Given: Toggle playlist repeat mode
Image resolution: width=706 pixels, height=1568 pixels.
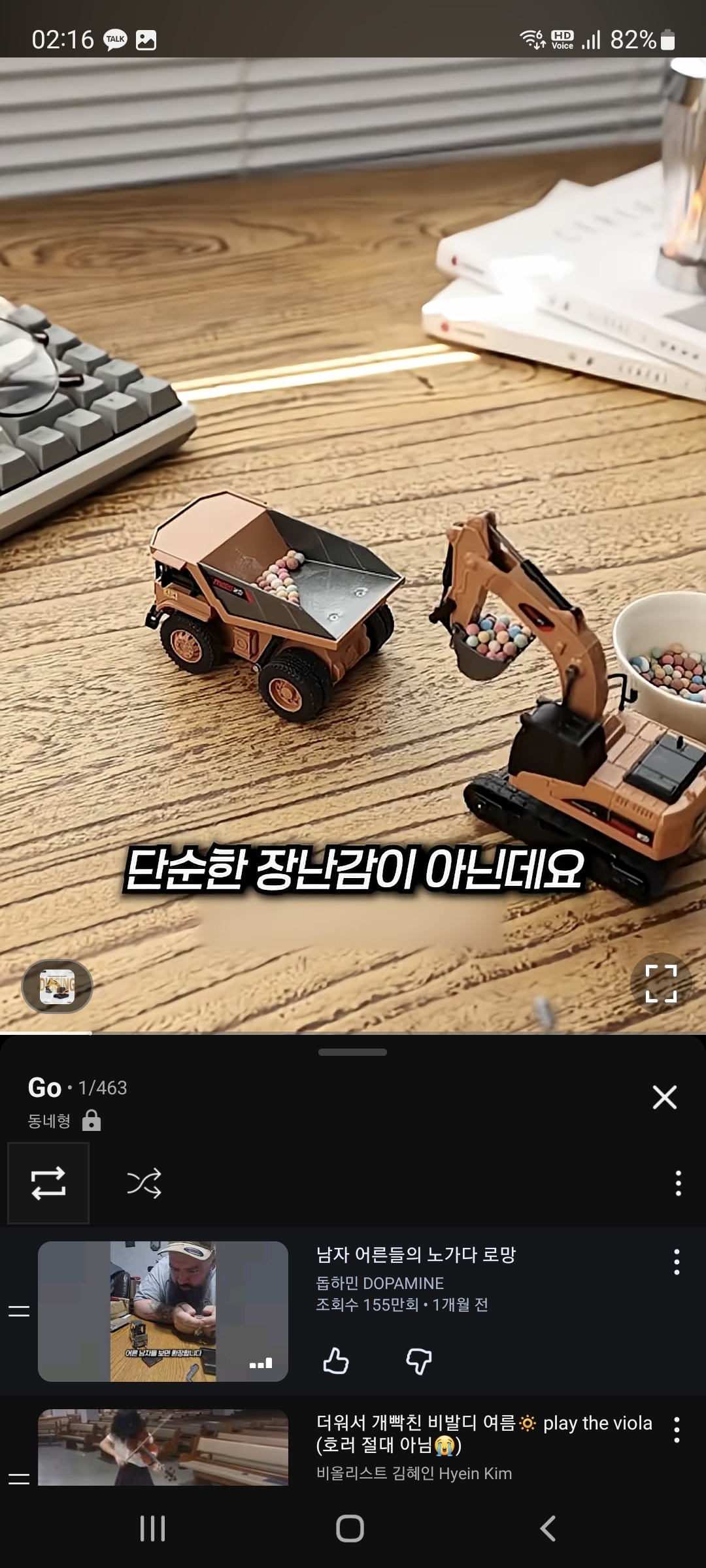Looking at the screenshot, I should click(48, 1183).
